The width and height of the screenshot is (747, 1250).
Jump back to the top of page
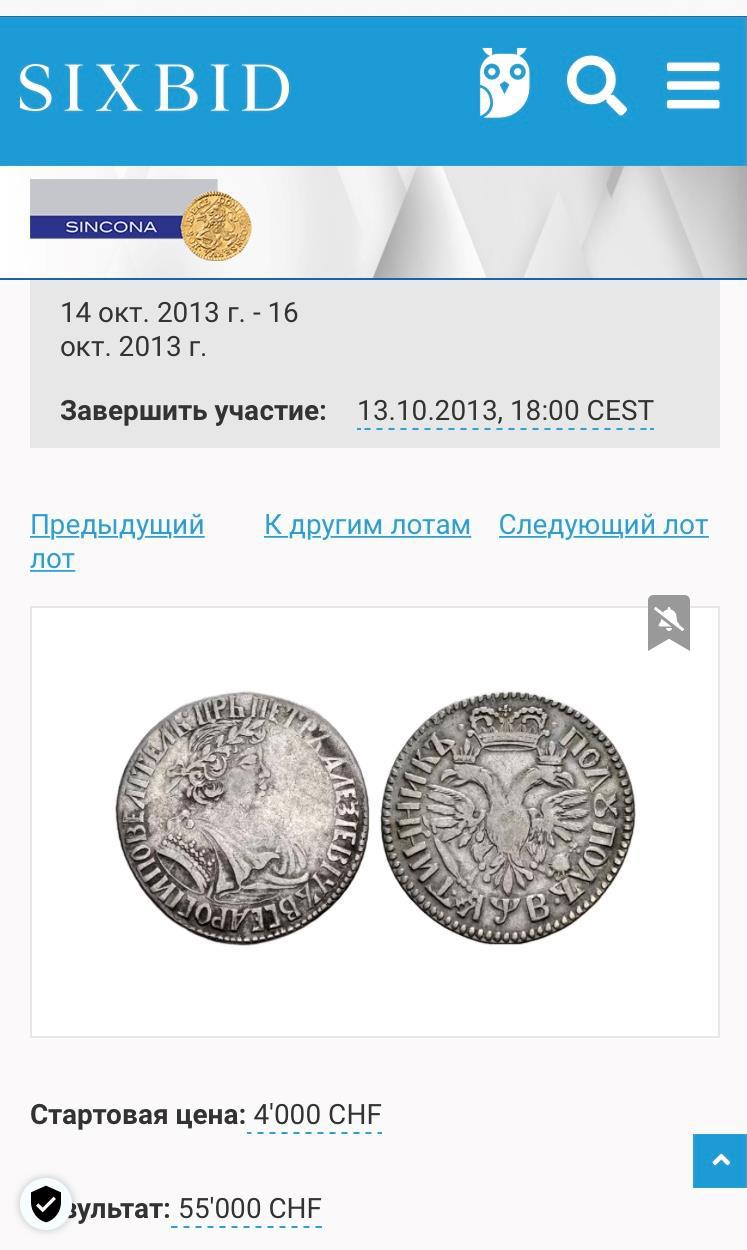point(720,1161)
